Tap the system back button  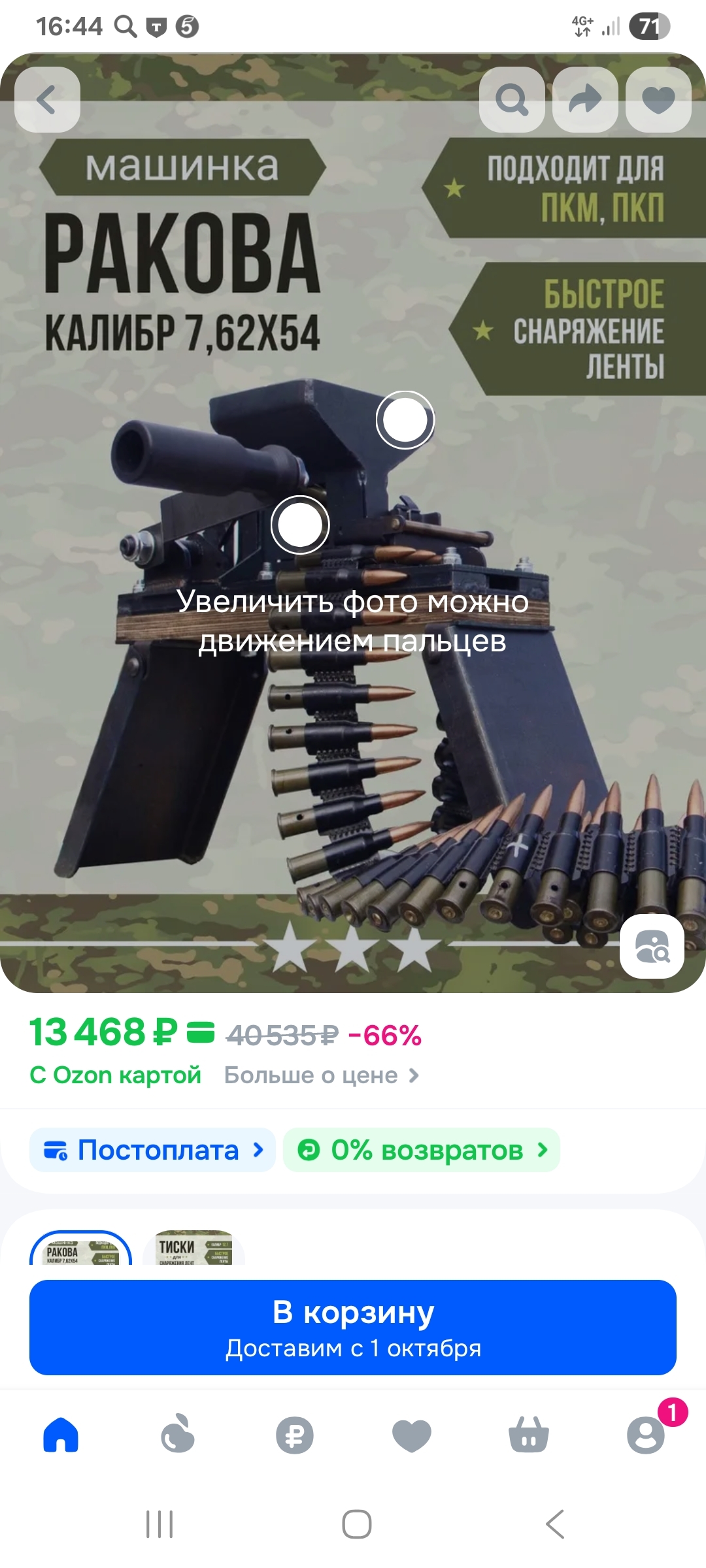pos(555,1524)
